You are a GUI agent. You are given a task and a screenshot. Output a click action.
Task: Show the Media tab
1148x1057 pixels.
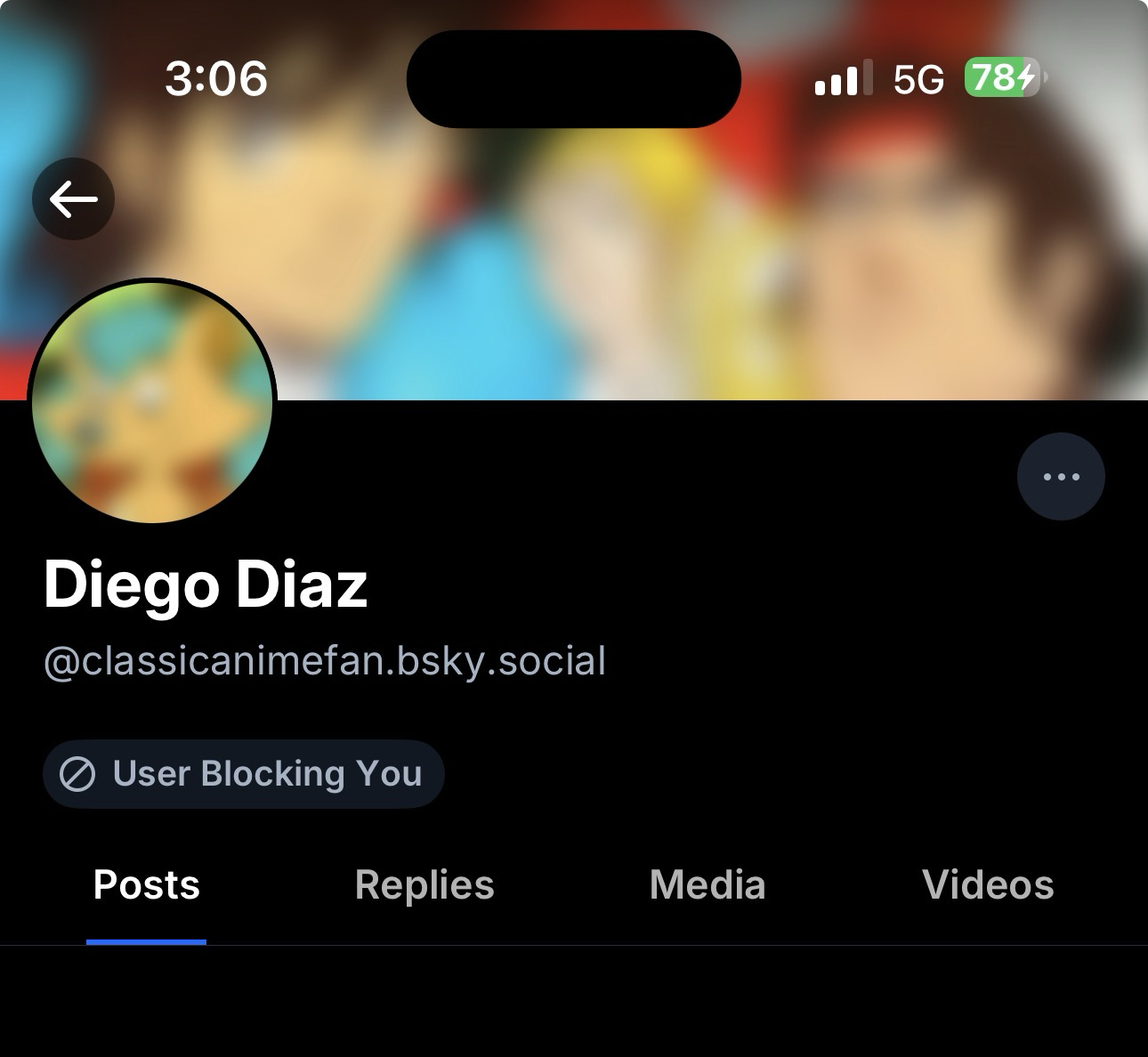(707, 885)
